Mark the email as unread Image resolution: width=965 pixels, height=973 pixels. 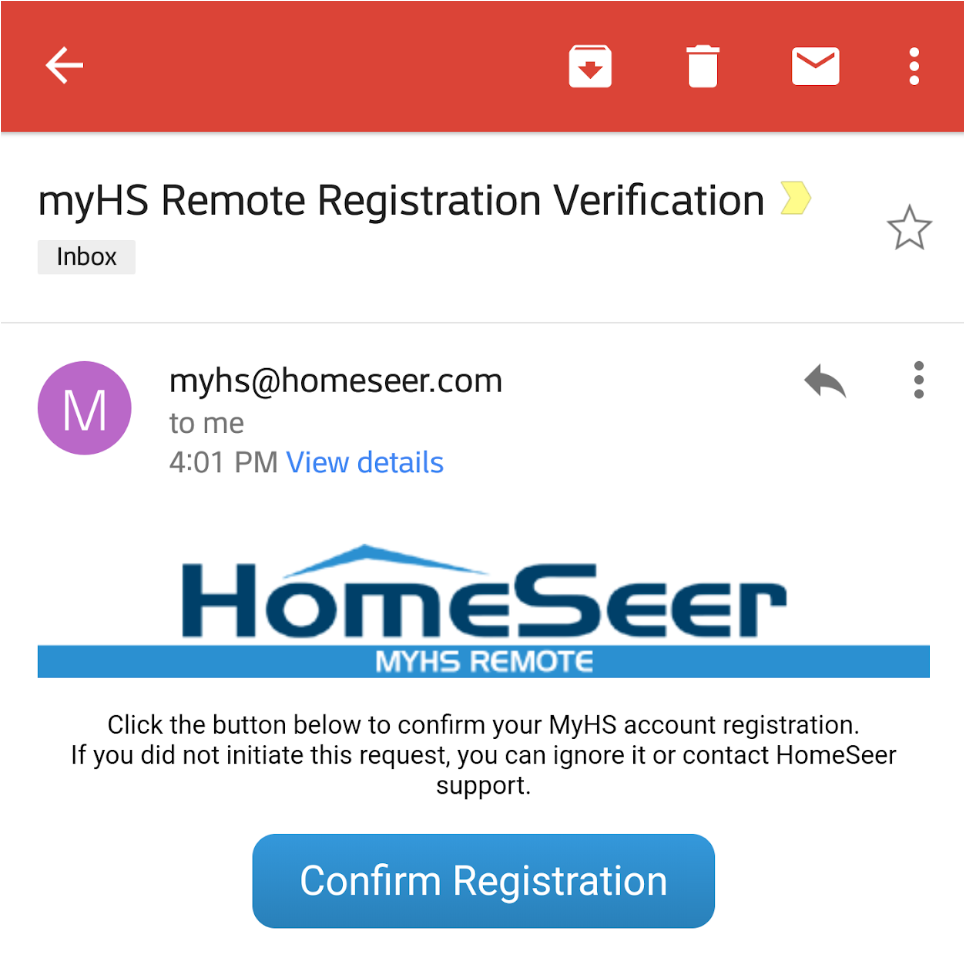(815, 67)
